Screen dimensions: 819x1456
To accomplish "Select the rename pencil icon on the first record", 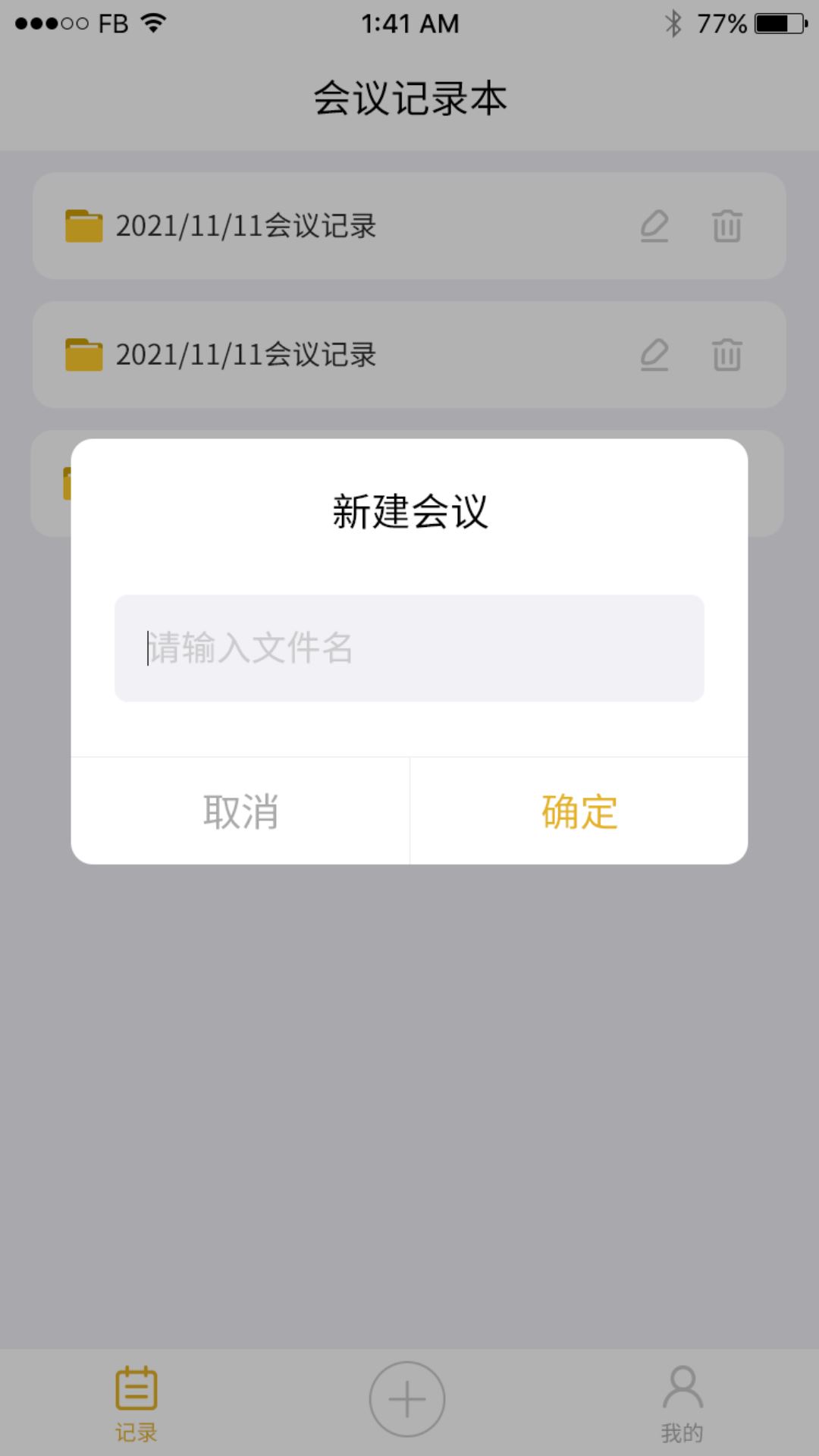I will (655, 226).
